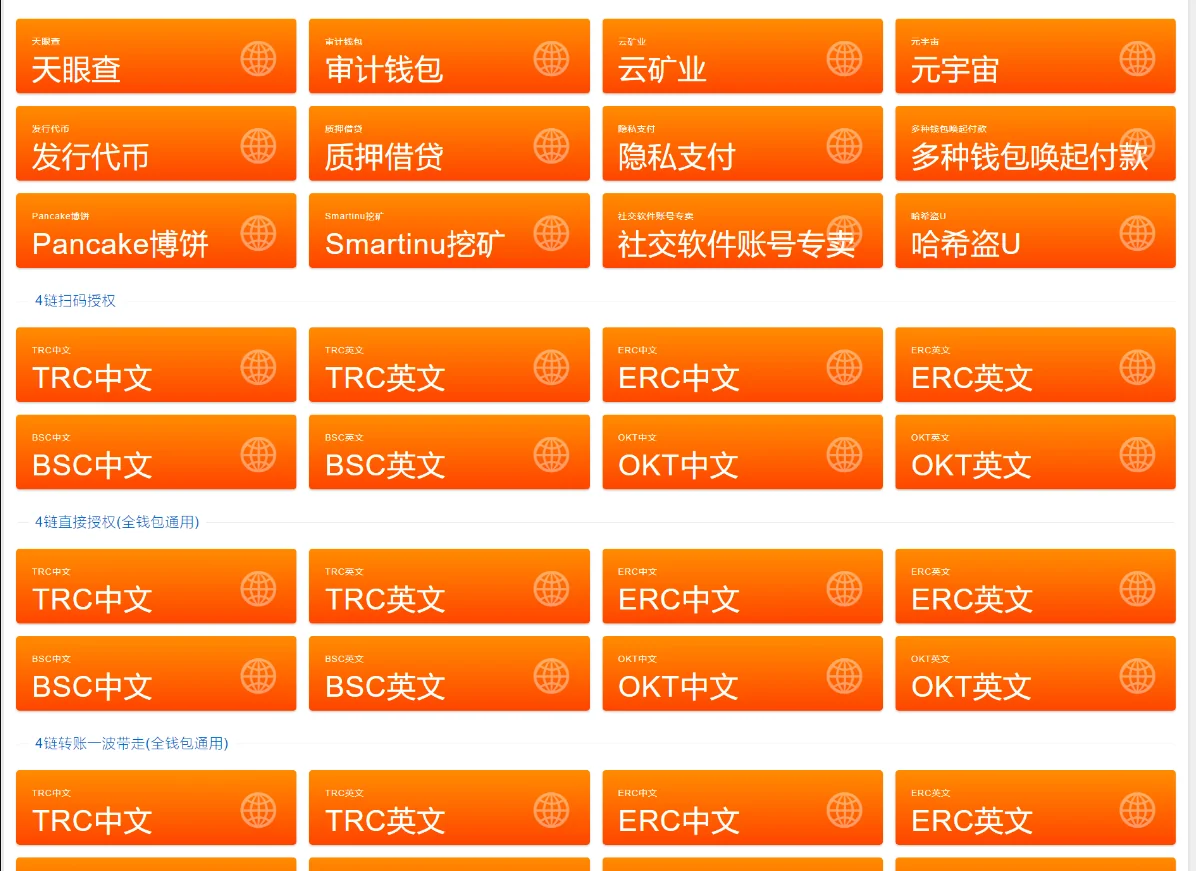Select the 哈希盗U tile
The width and height of the screenshot is (1196, 871).
[1035, 231]
